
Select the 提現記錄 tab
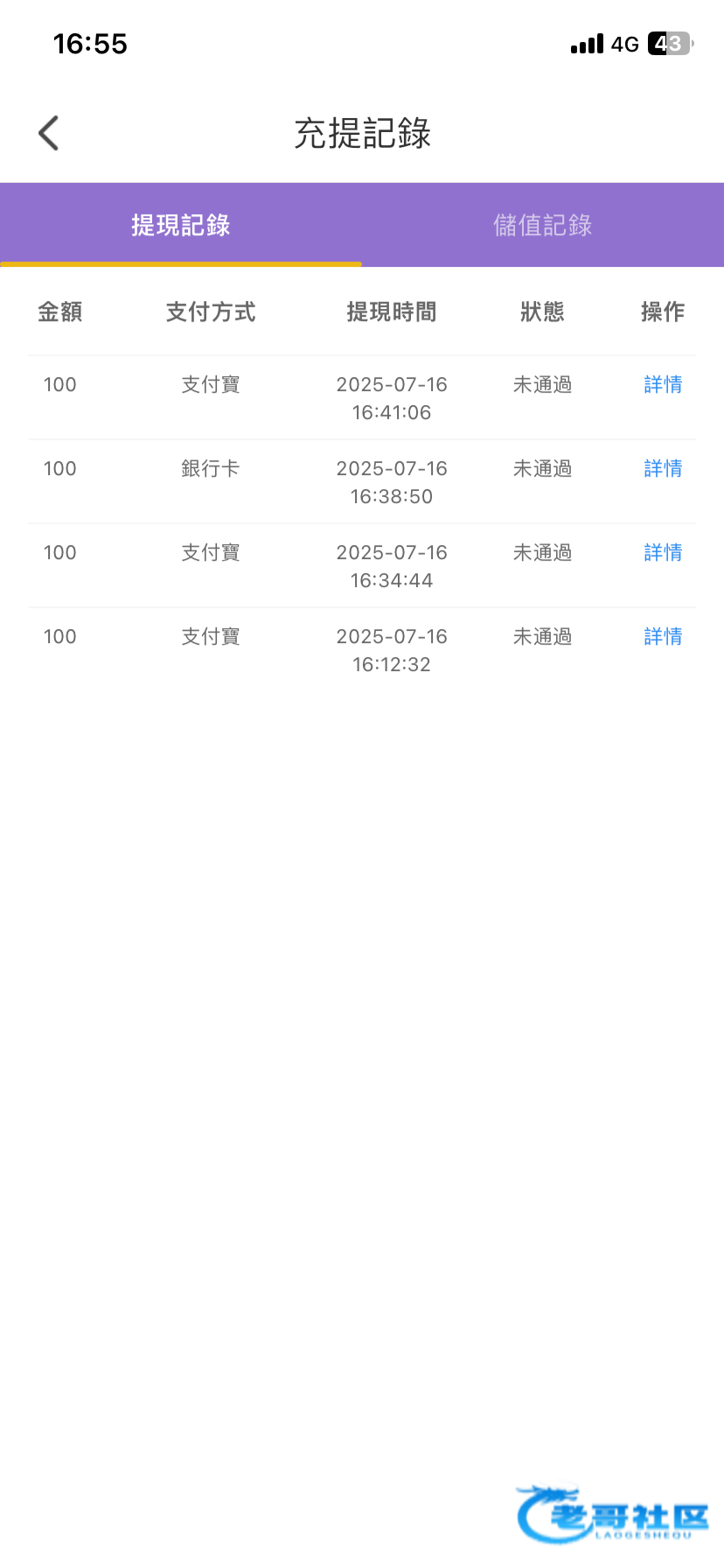click(x=181, y=225)
